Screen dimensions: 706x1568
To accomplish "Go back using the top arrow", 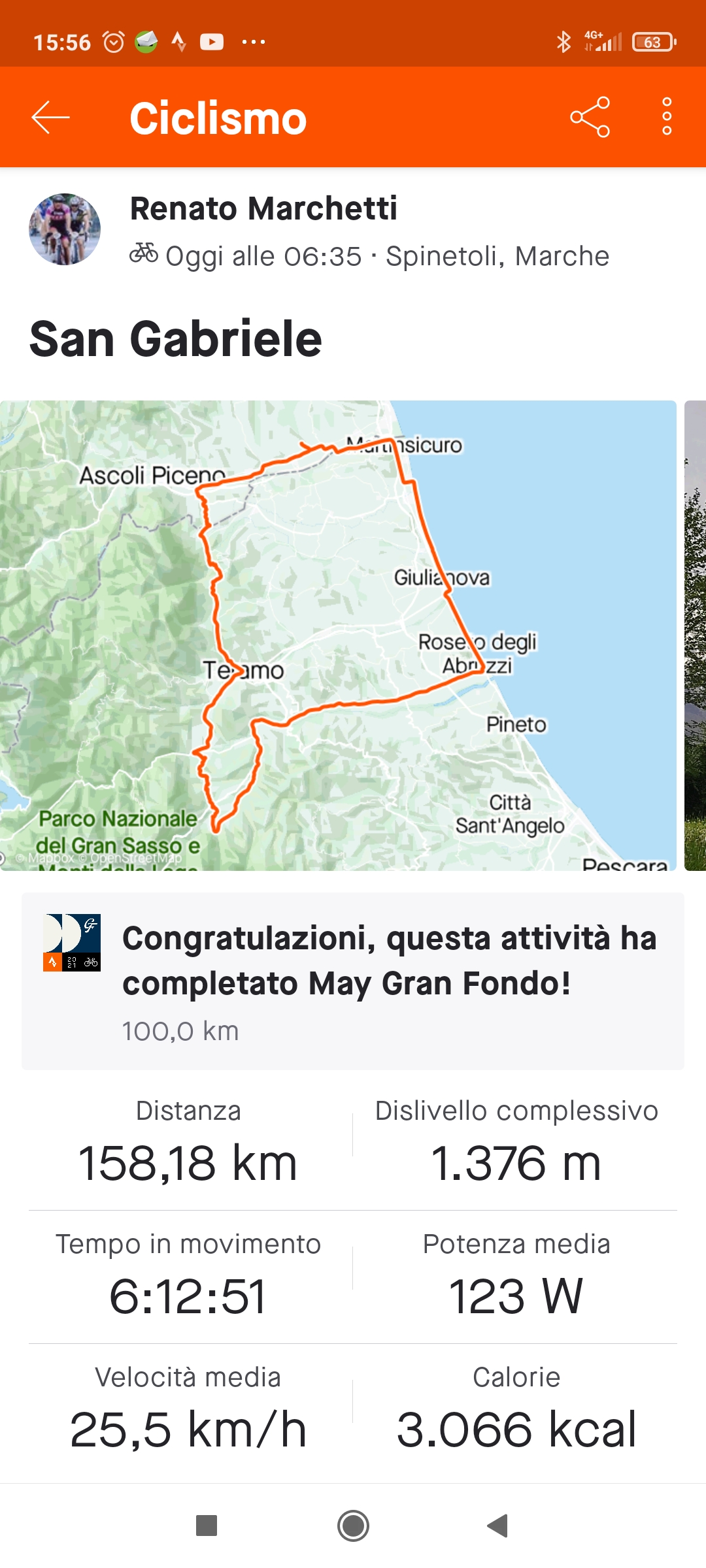I will (x=50, y=118).
